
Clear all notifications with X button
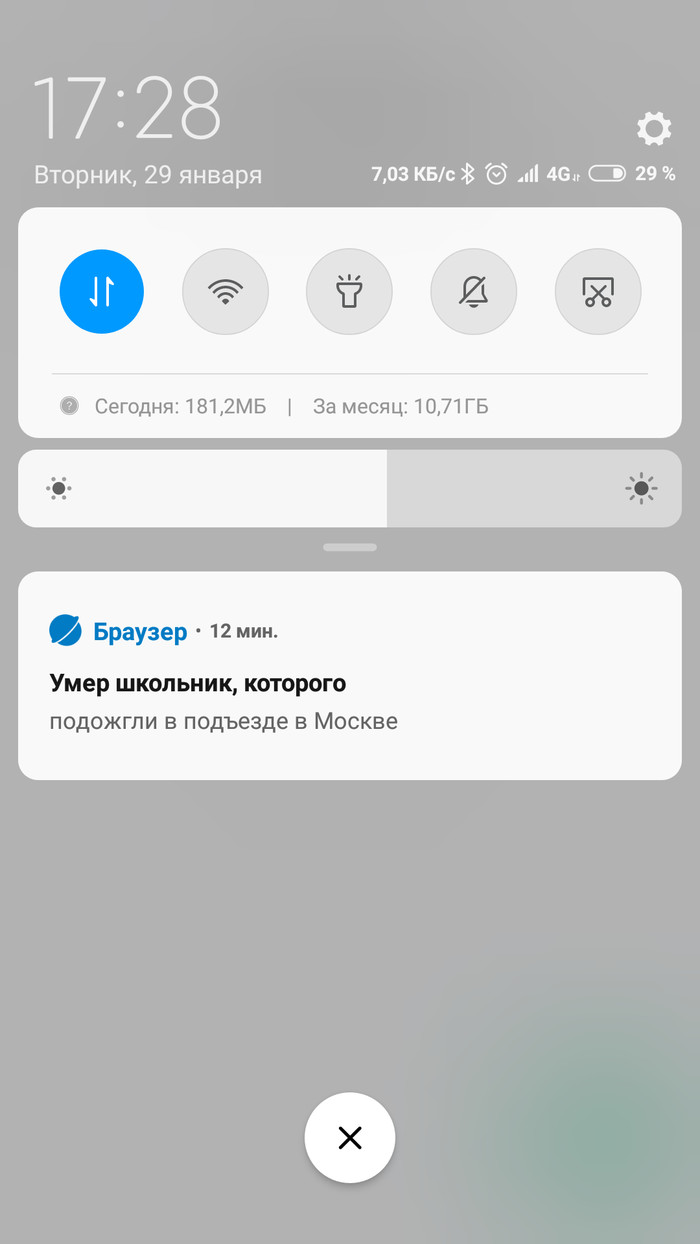[x=350, y=1137]
